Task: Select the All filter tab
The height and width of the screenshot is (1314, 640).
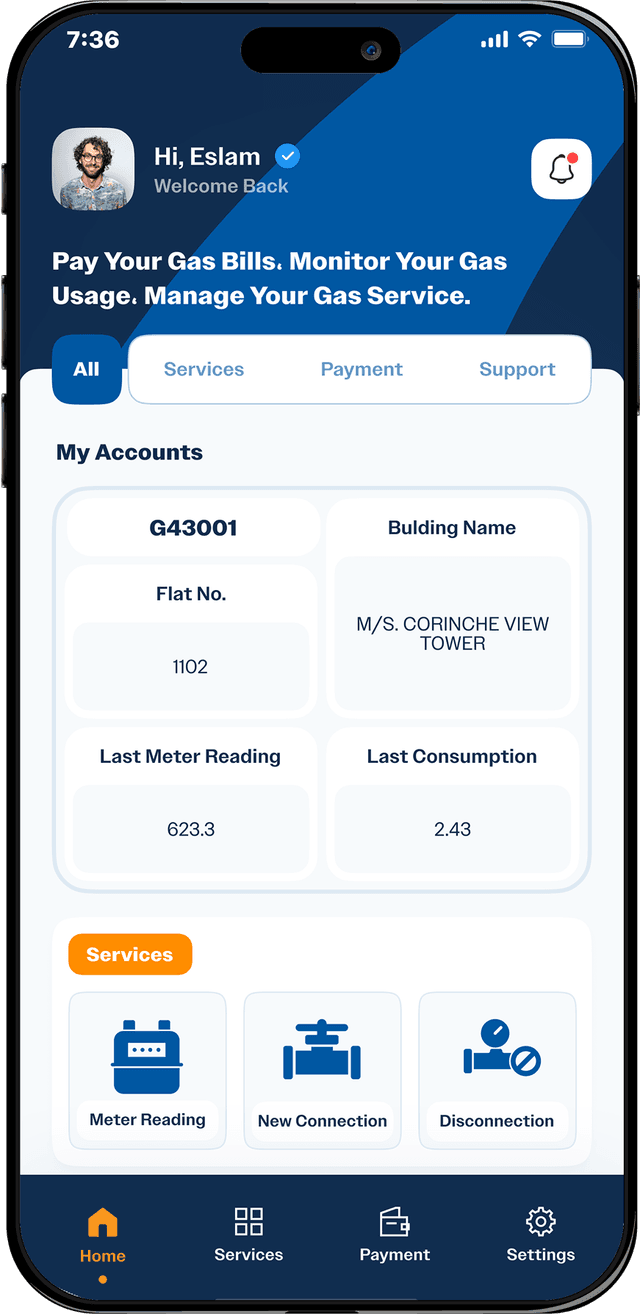Action: pos(87,369)
